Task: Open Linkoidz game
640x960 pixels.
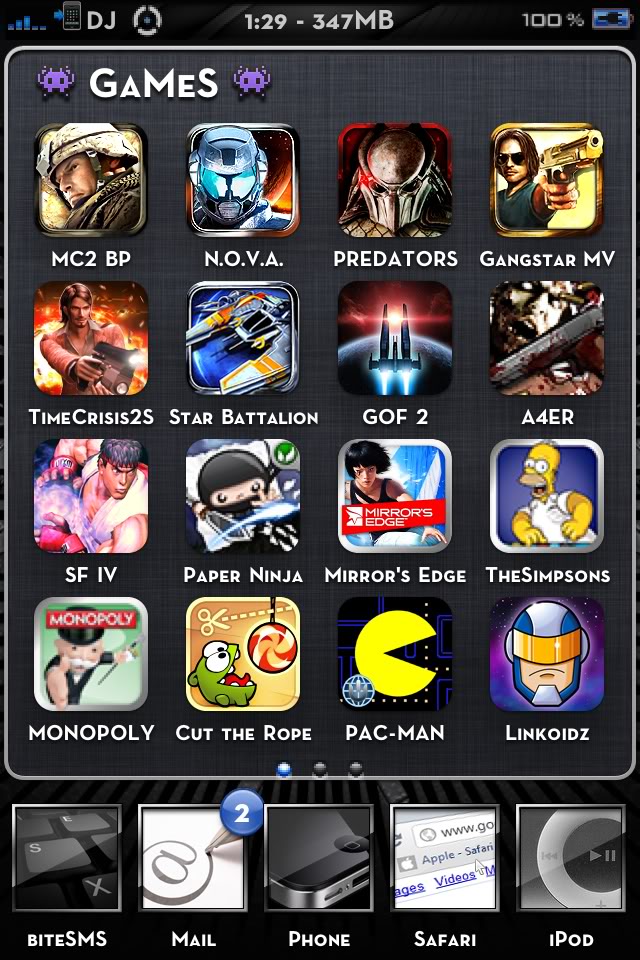Action: click(x=547, y=654)
